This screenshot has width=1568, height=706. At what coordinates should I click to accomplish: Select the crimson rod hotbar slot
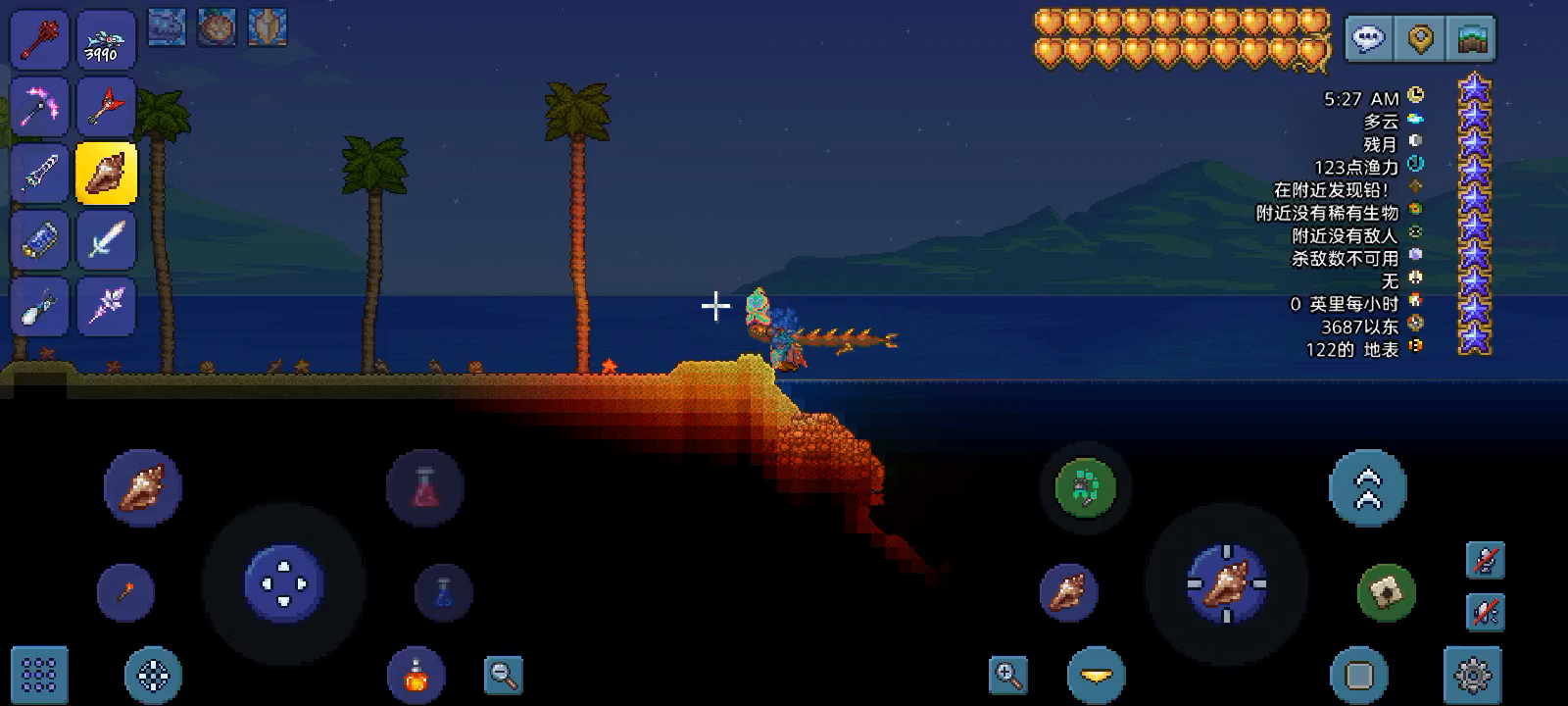point(40,40)
